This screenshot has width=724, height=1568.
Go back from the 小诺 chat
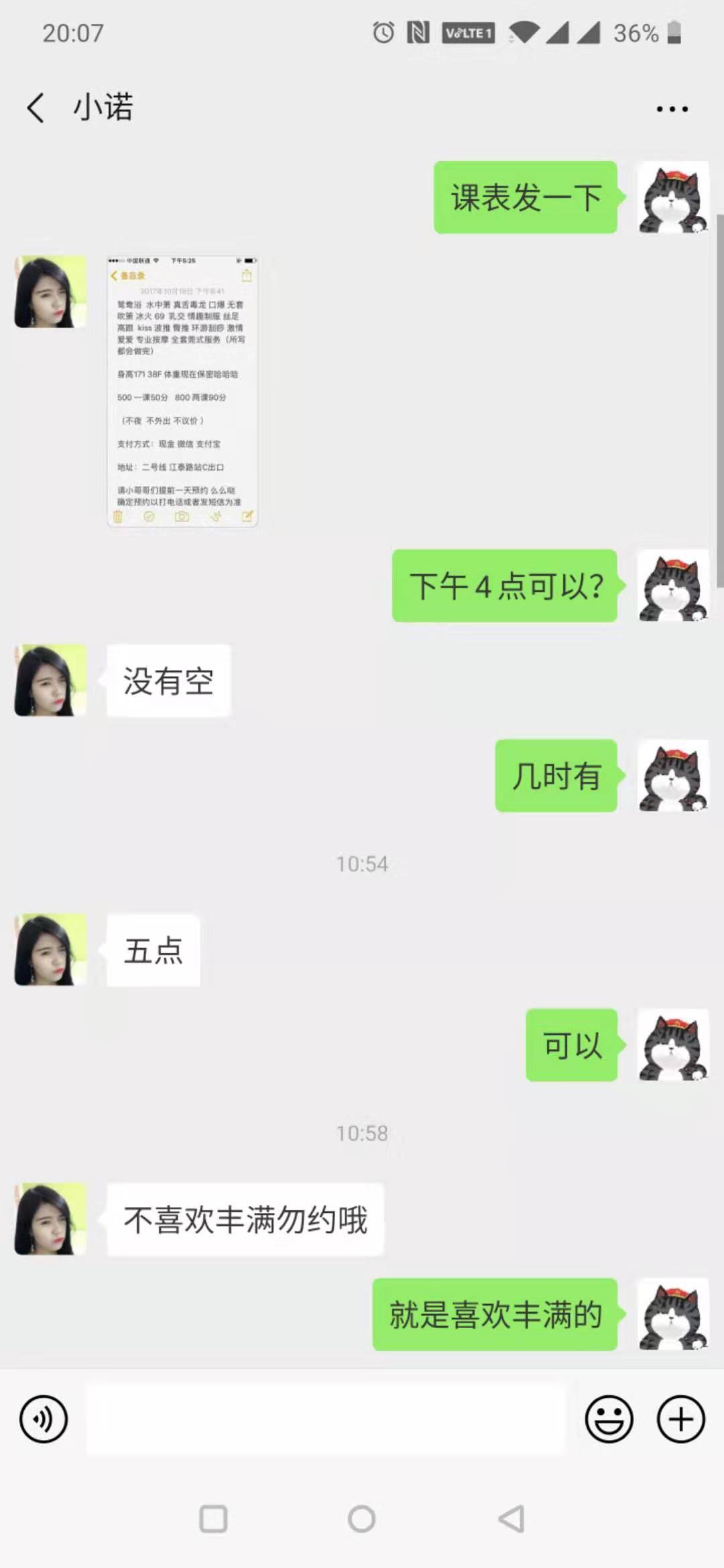[36, 107]
